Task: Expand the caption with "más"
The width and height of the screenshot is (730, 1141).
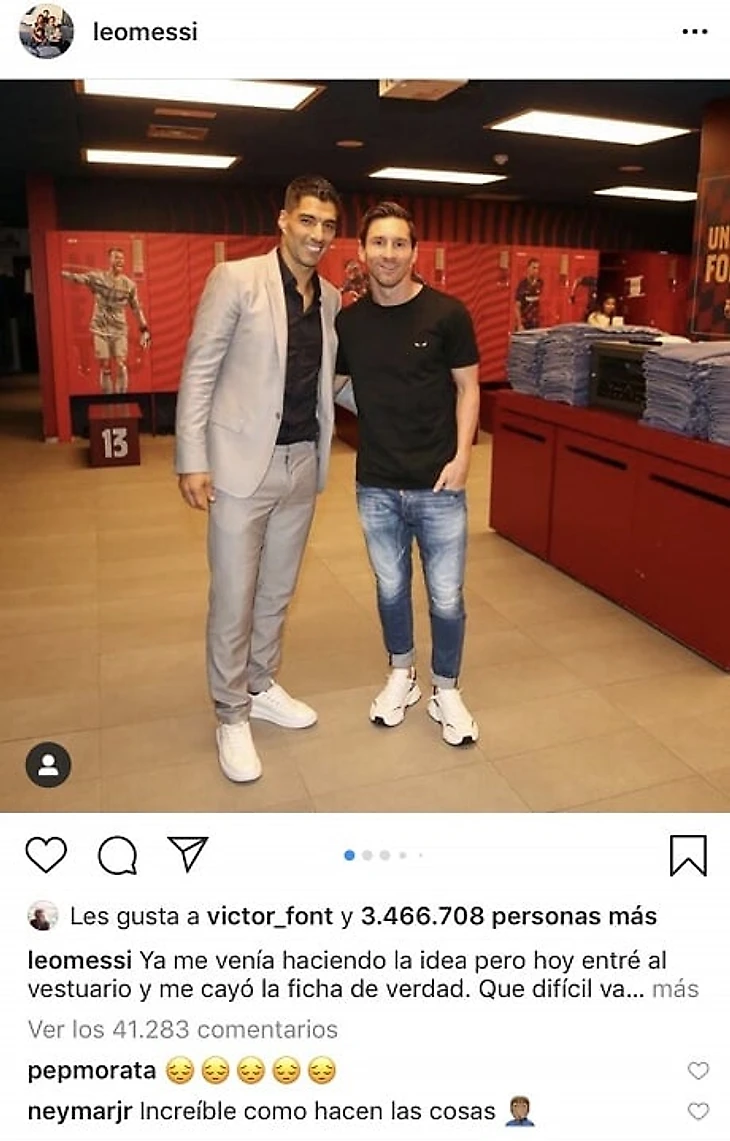Action: click(x=675, y=990)
